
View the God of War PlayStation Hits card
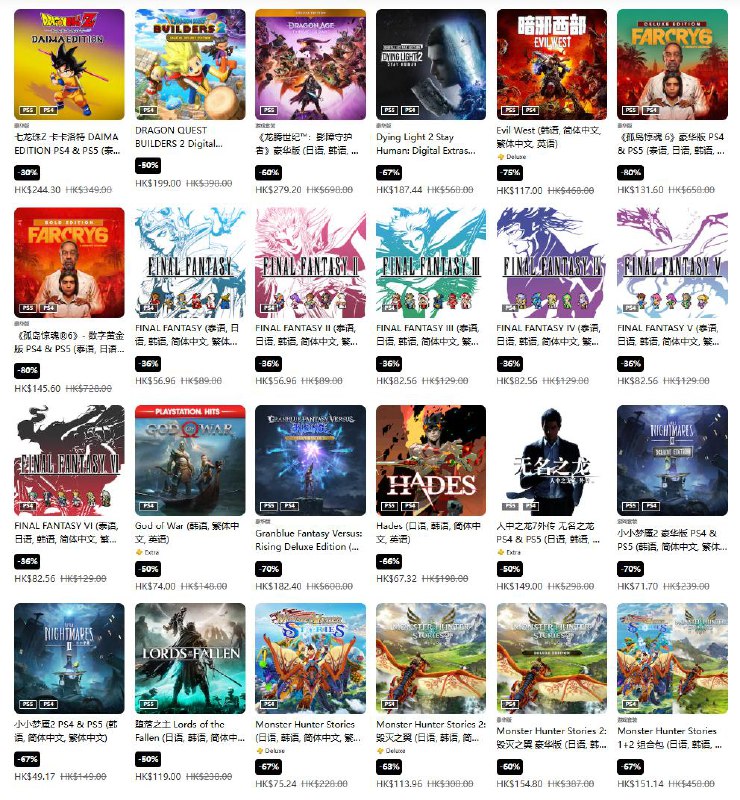point(189,460)
